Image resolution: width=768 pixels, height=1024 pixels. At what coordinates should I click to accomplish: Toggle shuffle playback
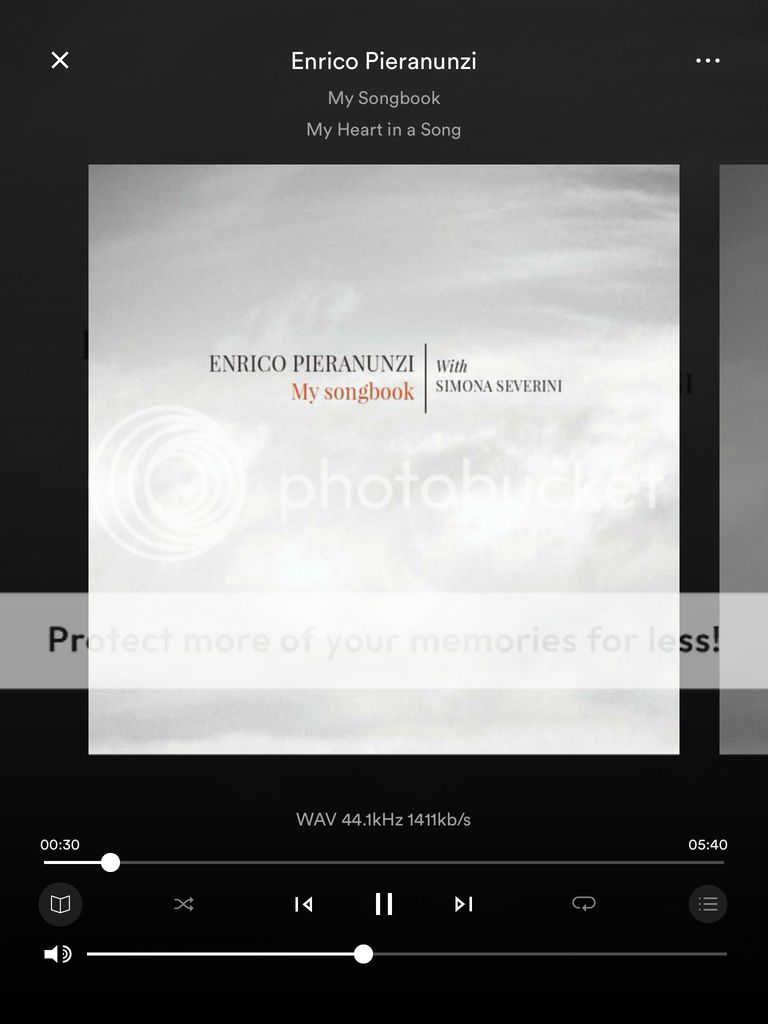184,904
